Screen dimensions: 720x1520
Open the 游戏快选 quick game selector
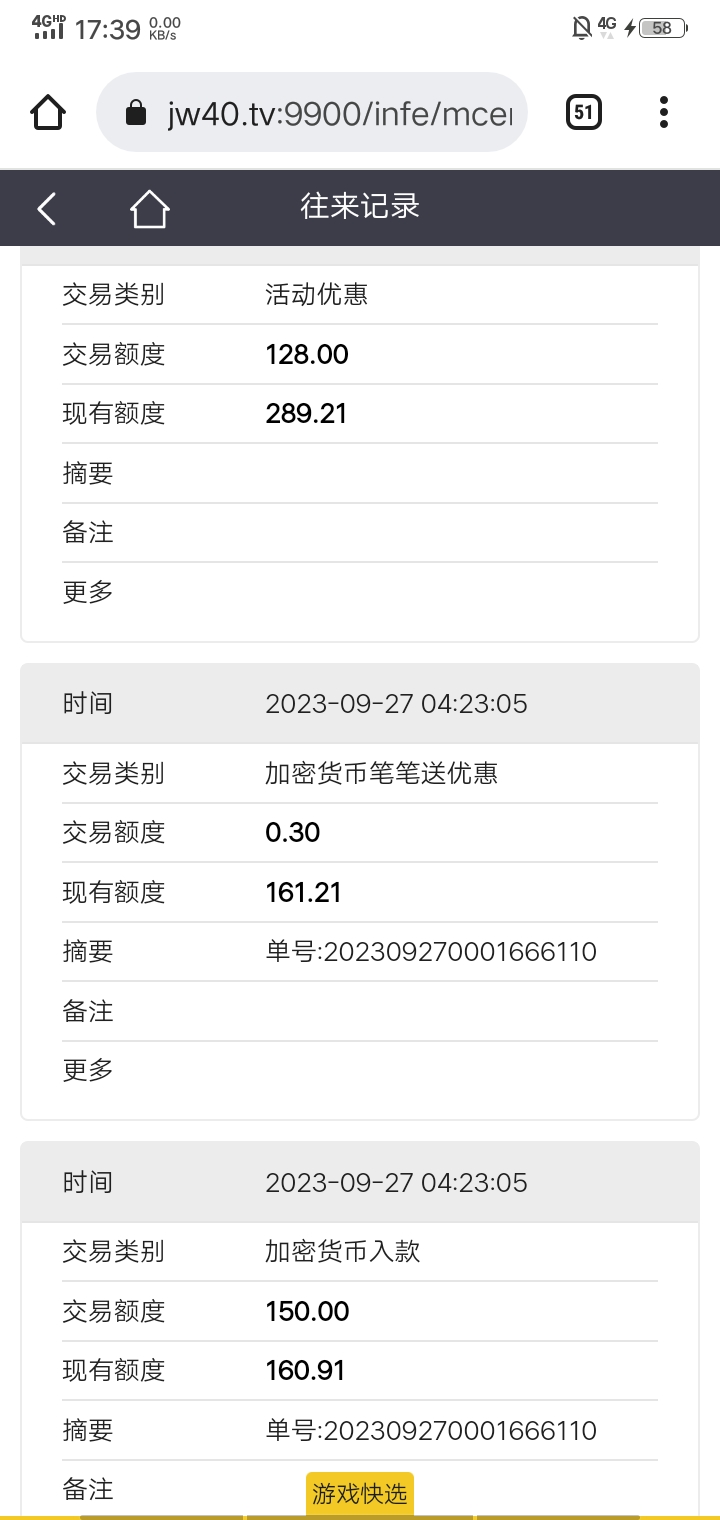point(359,1493)
